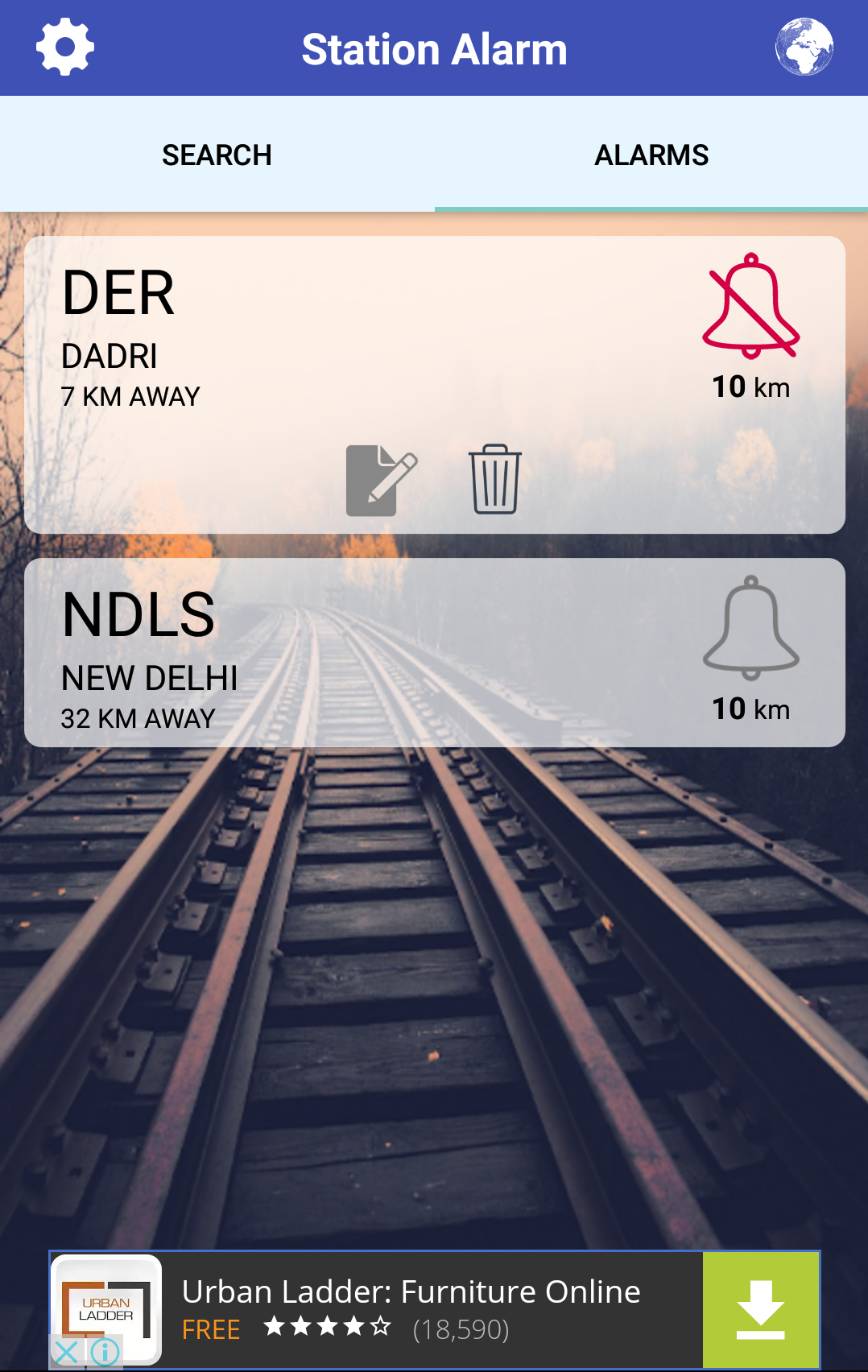Delete the DER Dadri alarm
This screenshot has height=1372, width=868.
pos(495,480)
